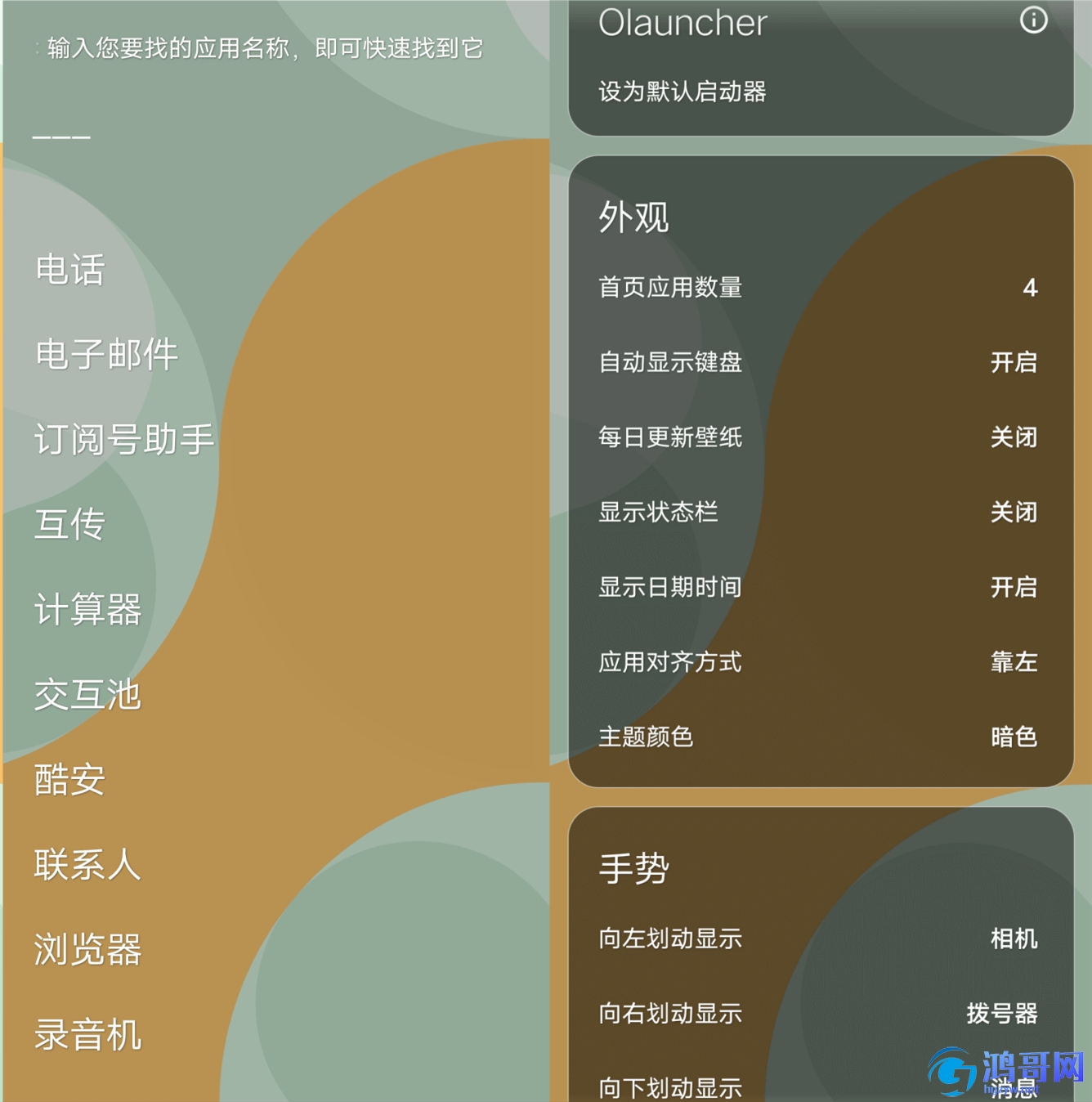Change 首页应用数量 setting
This screenshot has height=1102, width=1092.
tap(1029, 288)
